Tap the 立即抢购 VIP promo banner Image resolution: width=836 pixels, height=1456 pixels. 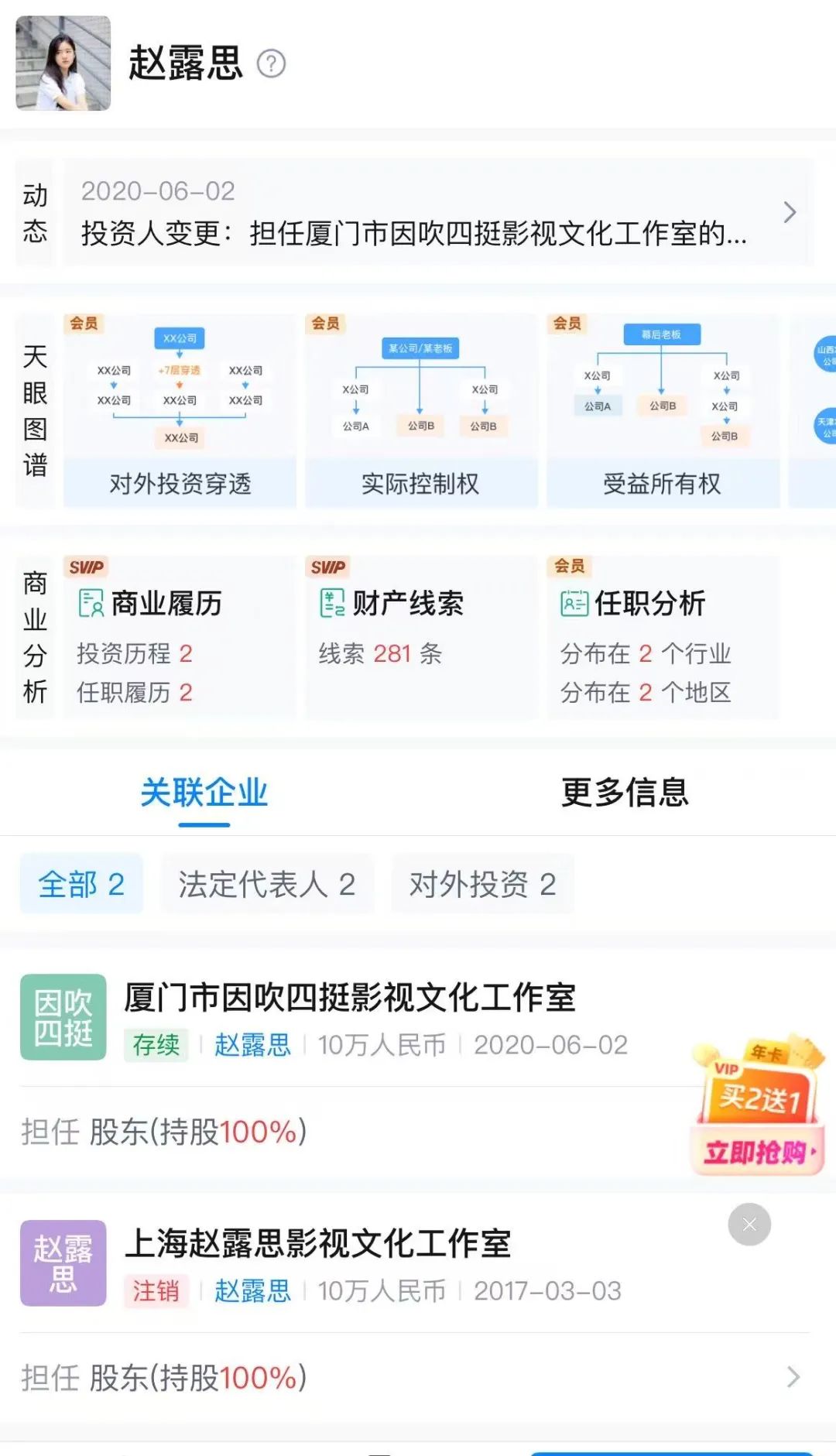click(x=758, y=1151)
